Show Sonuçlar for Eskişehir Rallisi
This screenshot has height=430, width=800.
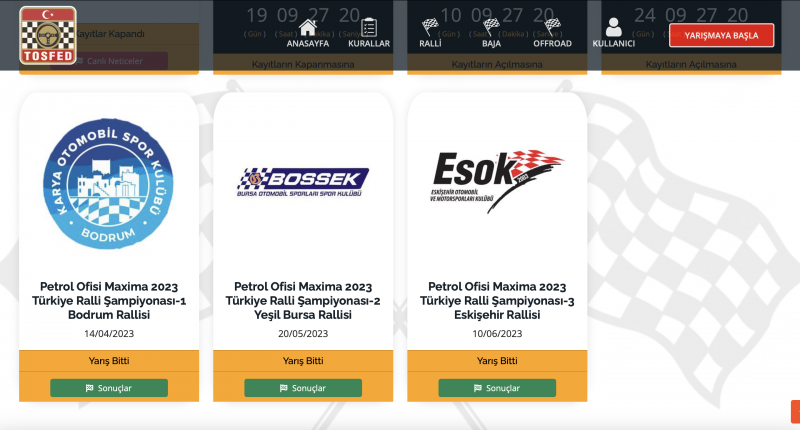[497, 388]
